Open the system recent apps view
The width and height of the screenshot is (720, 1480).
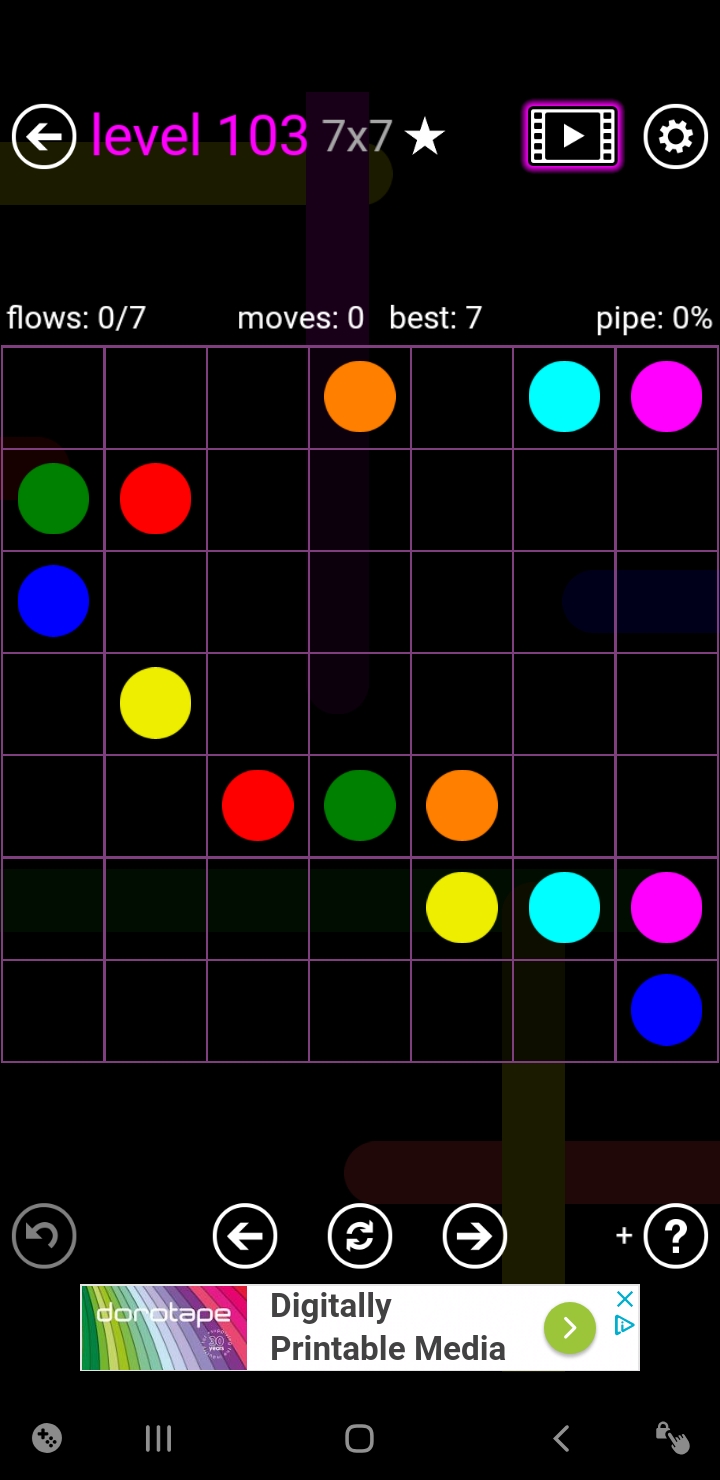(158, 1439)
